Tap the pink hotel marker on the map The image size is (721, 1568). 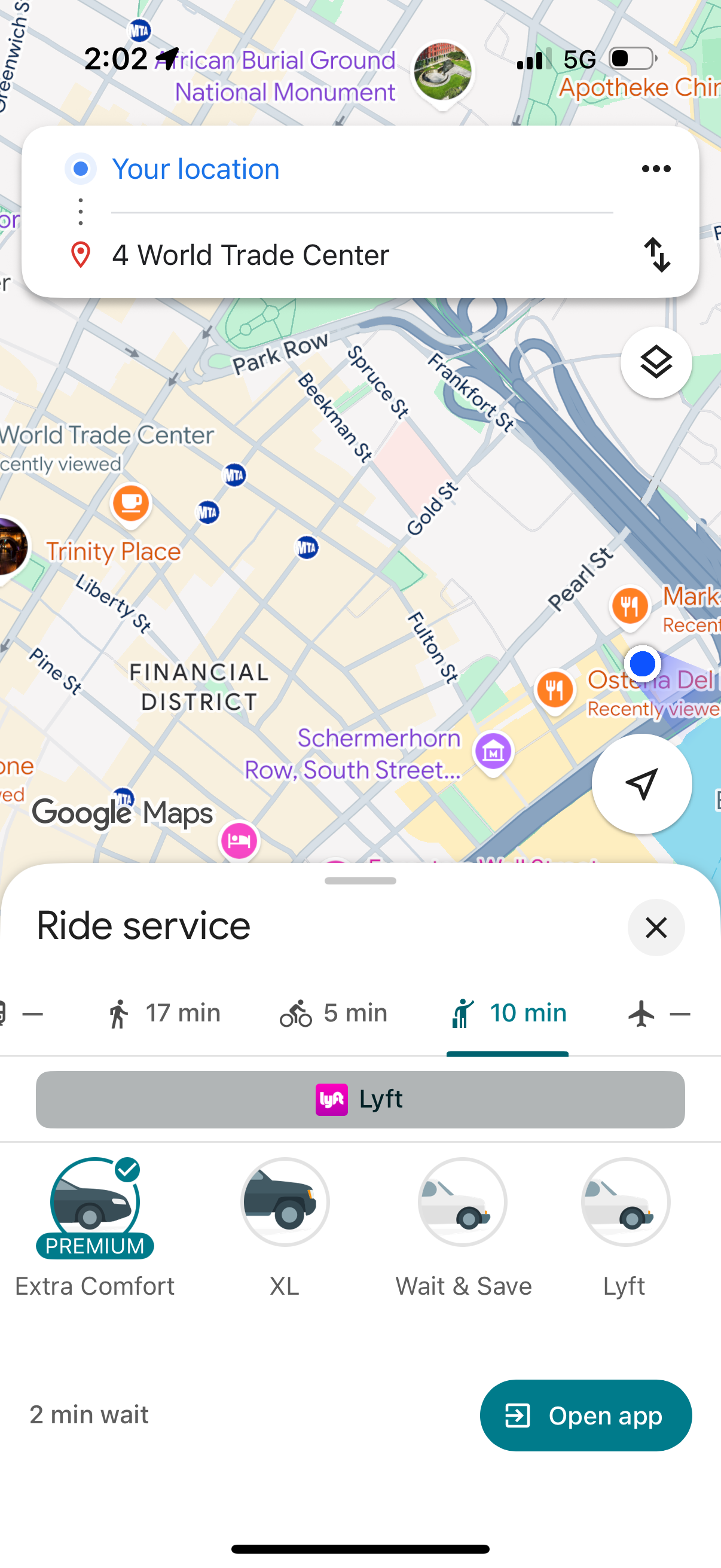tap(239, 840)
